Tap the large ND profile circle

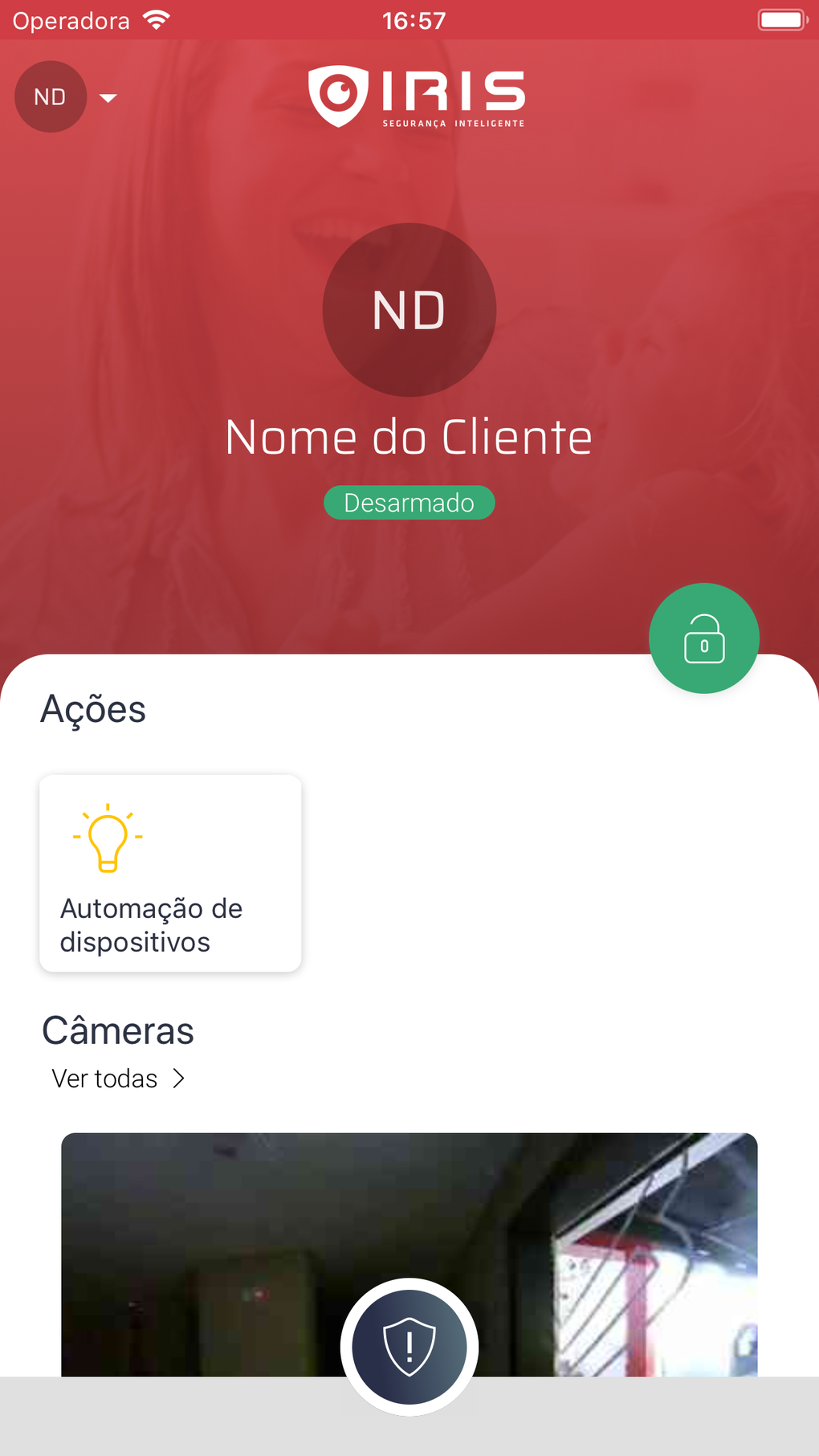pos(409,310)
